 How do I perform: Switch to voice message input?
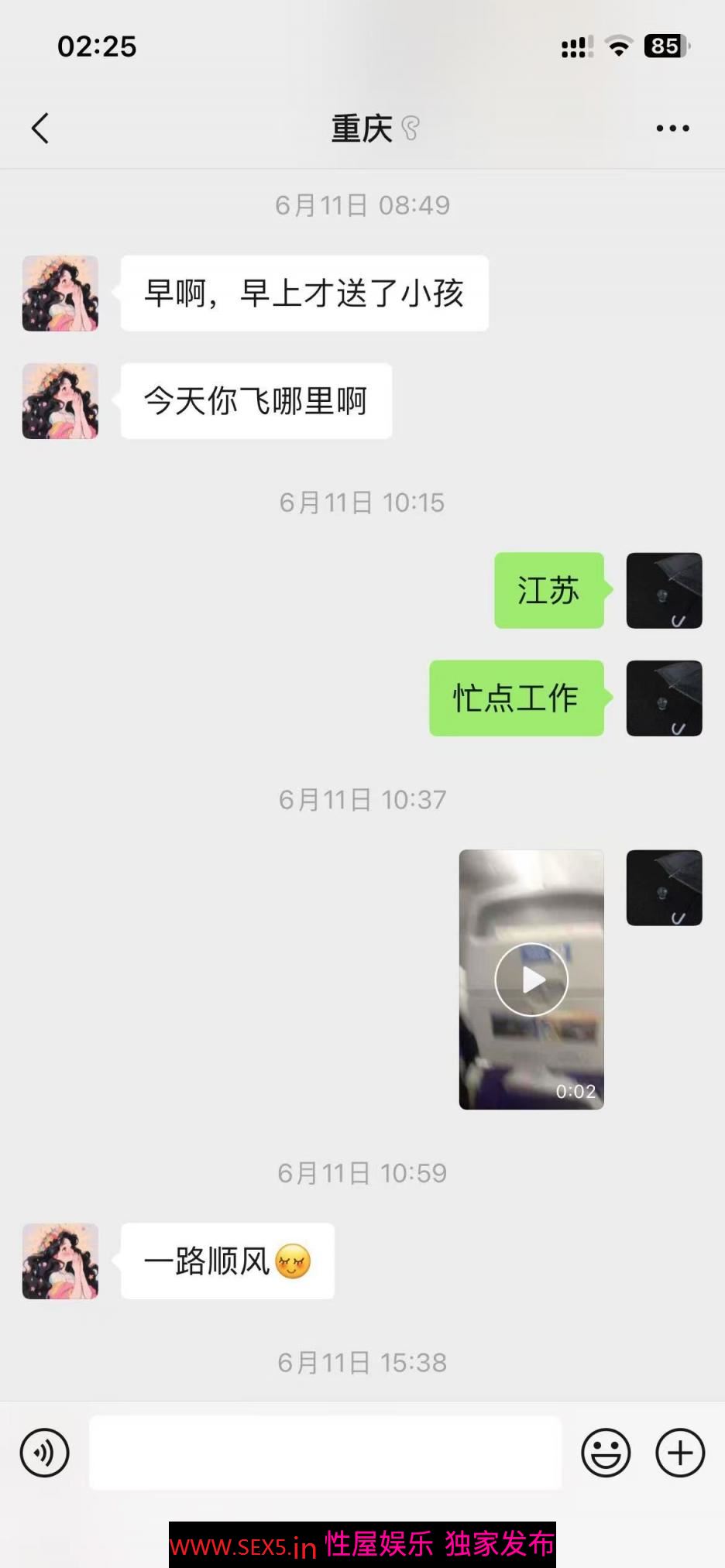pos(45,1453)
